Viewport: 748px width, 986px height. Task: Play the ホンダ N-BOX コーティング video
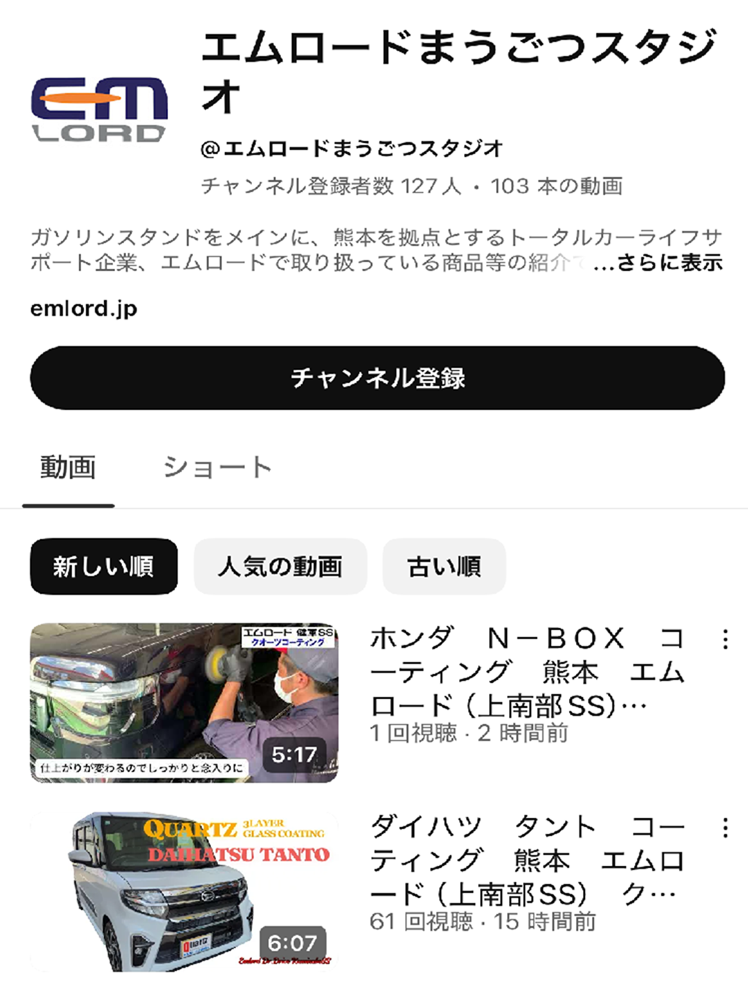pos(184,702)
